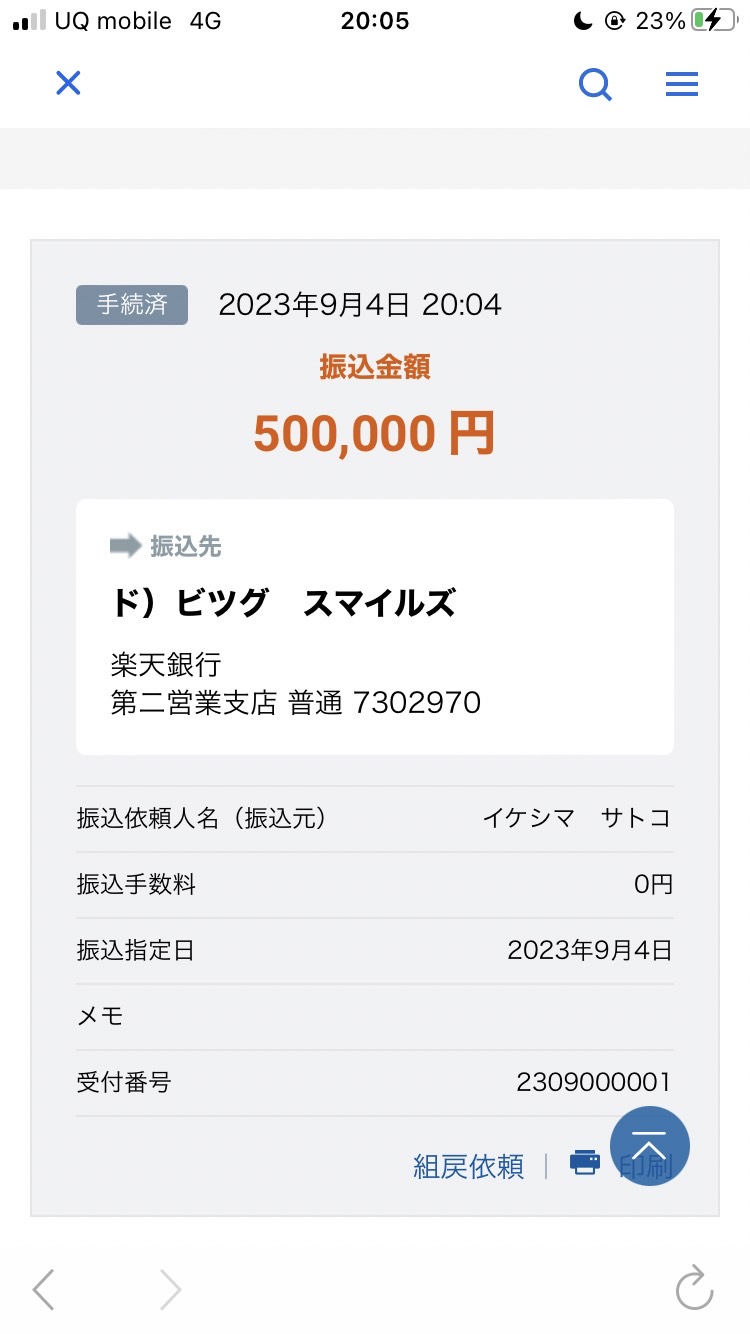Go back with the browser back arrow
750x1334 pixels.
coord(43,1289)
